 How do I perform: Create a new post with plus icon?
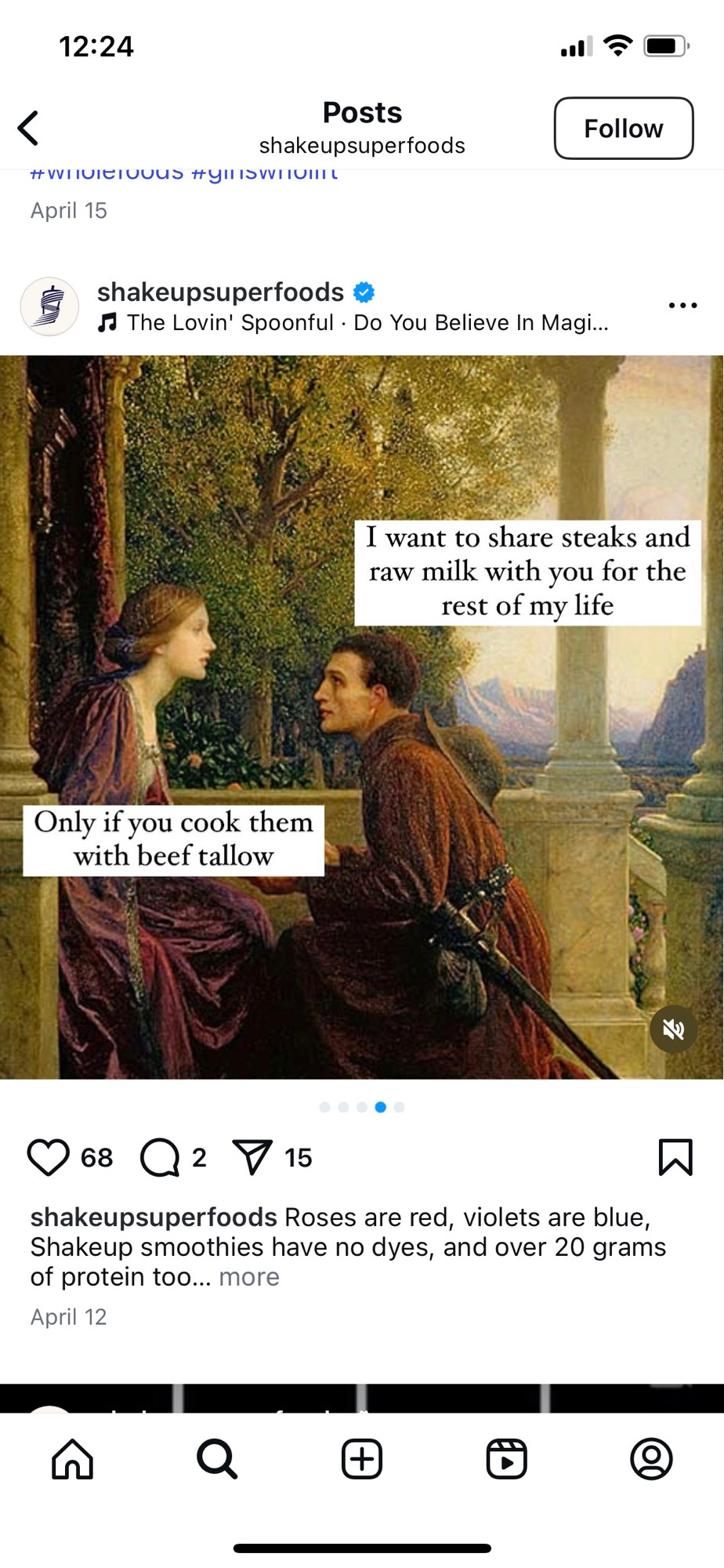pos(362,1459)
